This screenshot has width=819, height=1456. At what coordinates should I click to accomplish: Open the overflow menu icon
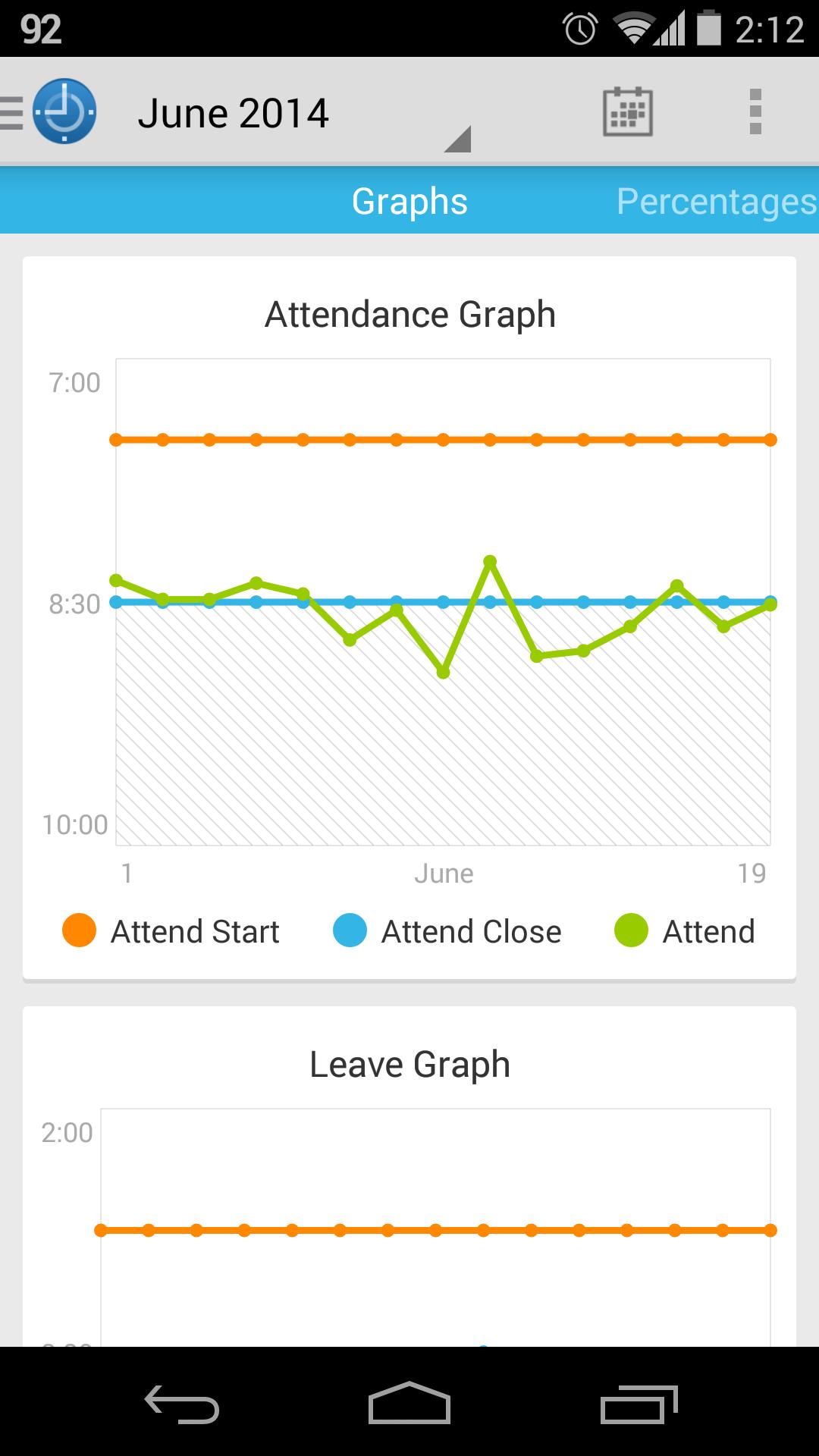(753, 111)
